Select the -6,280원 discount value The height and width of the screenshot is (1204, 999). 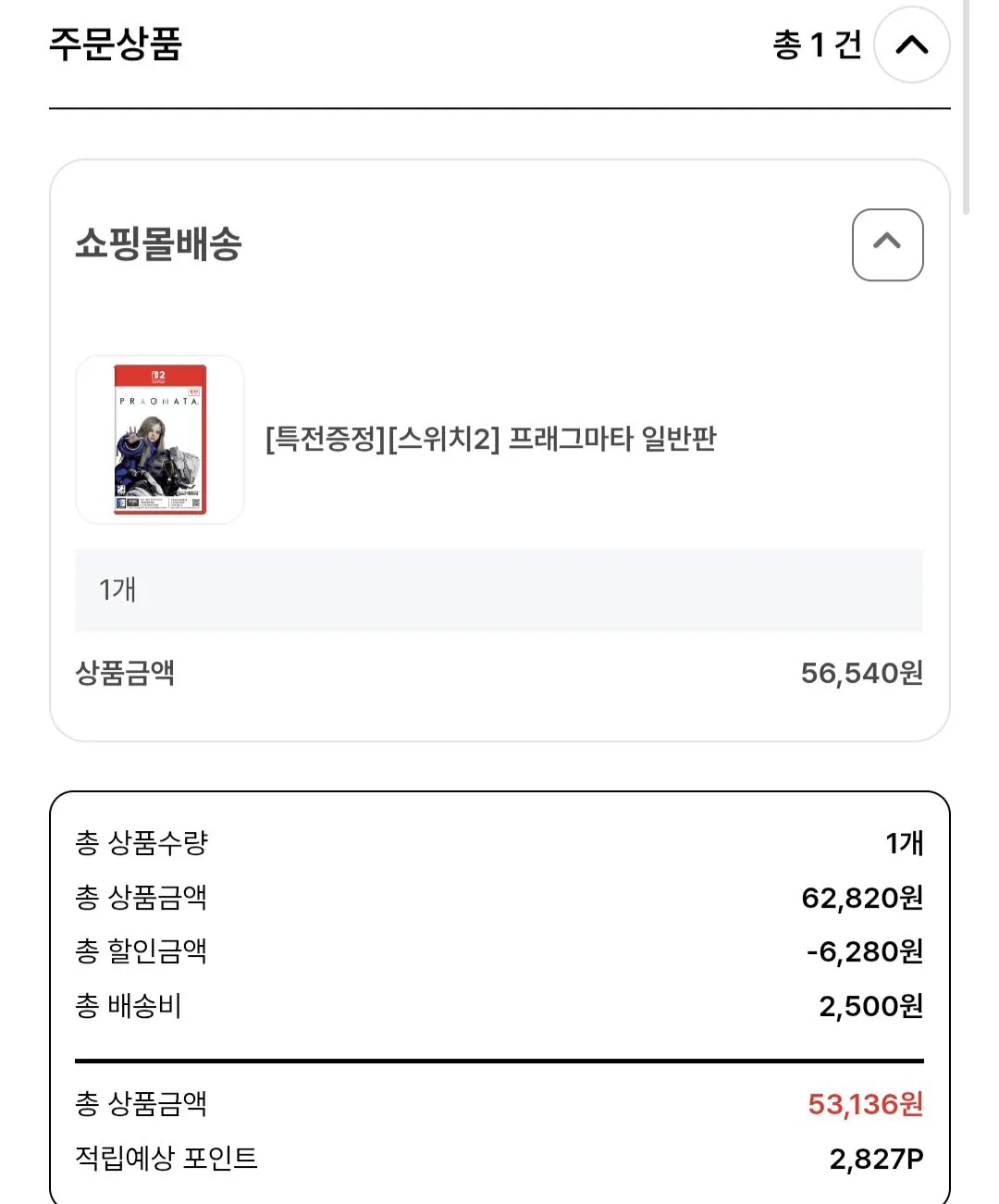[x=868, y=950]
